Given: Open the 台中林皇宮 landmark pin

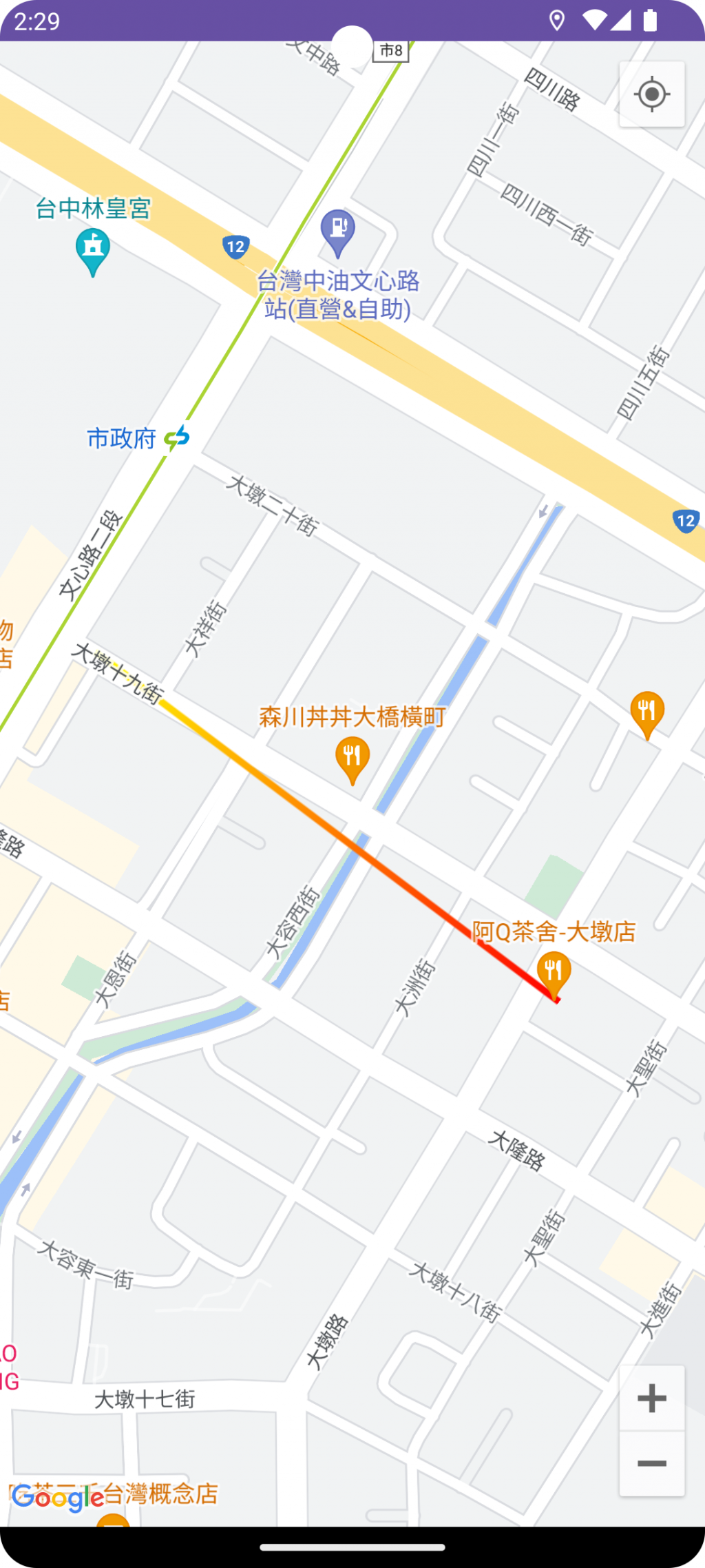Looking at the screenshot, I should coord(93,249).
